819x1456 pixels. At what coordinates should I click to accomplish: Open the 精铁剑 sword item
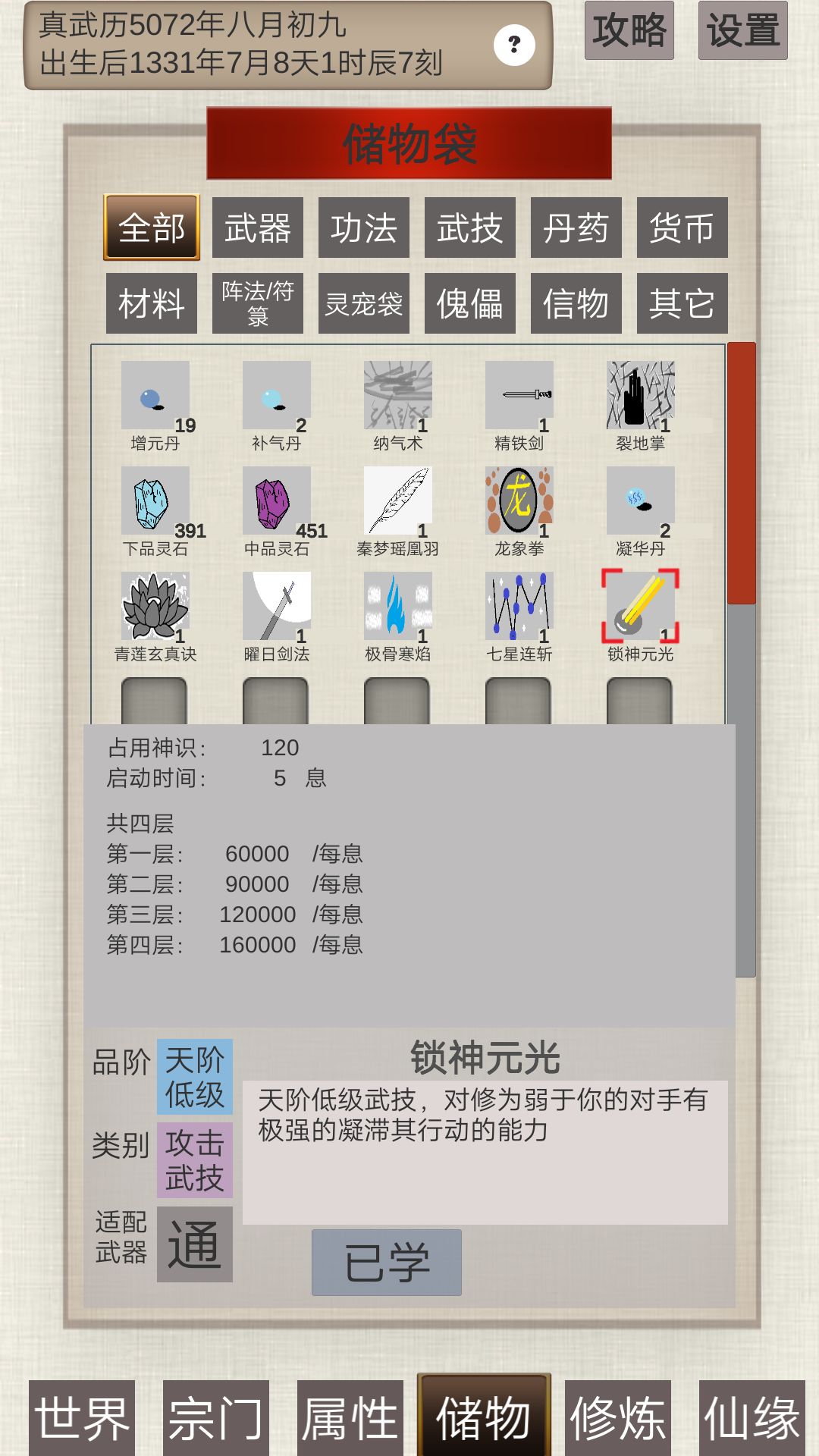[519, 392]
